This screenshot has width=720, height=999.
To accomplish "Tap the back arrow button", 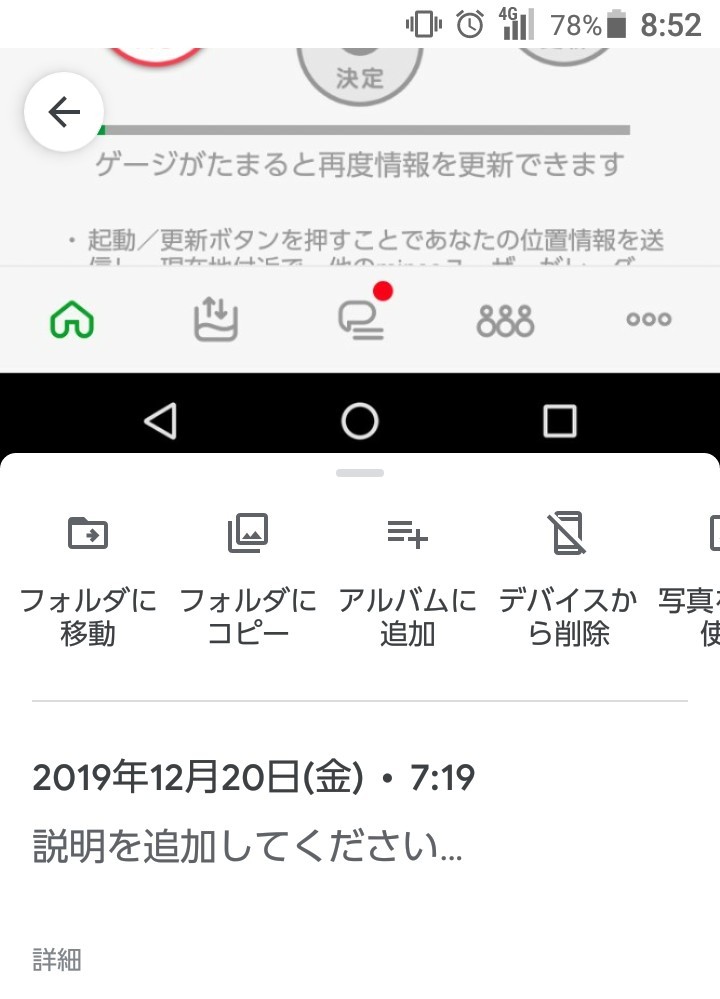I will tap(64, 112).
